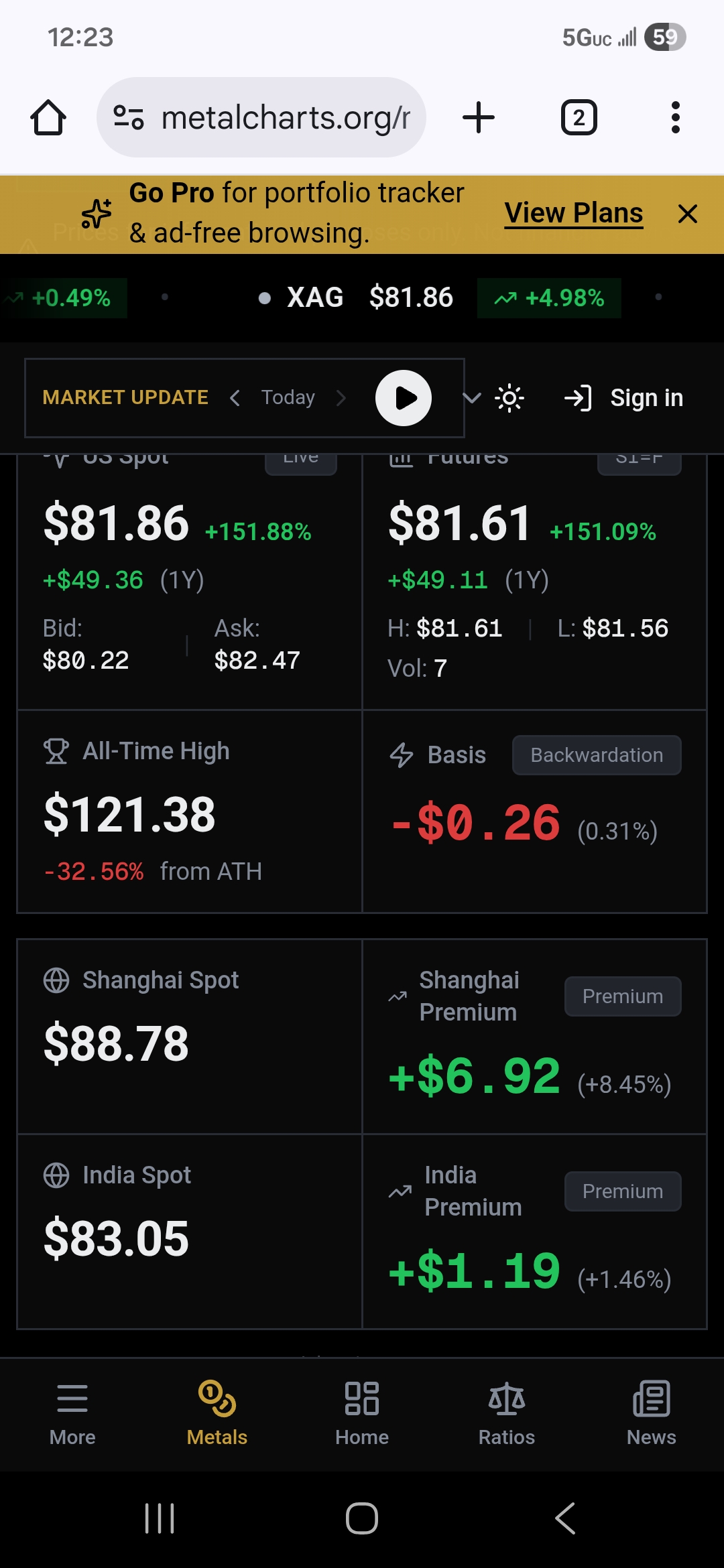Open a new browser tab
724x1568 pixels.
[x=479, y=118]
